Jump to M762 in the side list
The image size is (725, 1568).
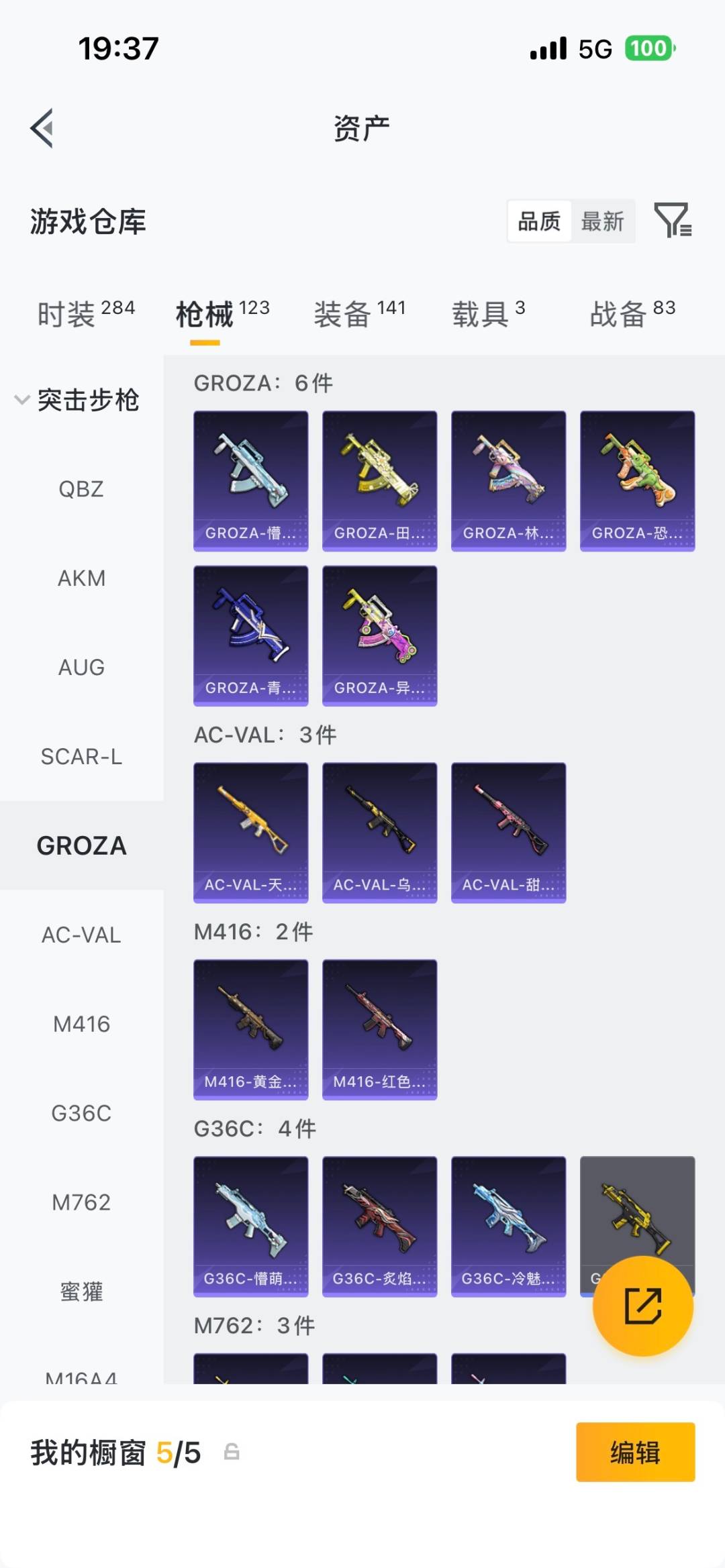[x=81, y=1202]
